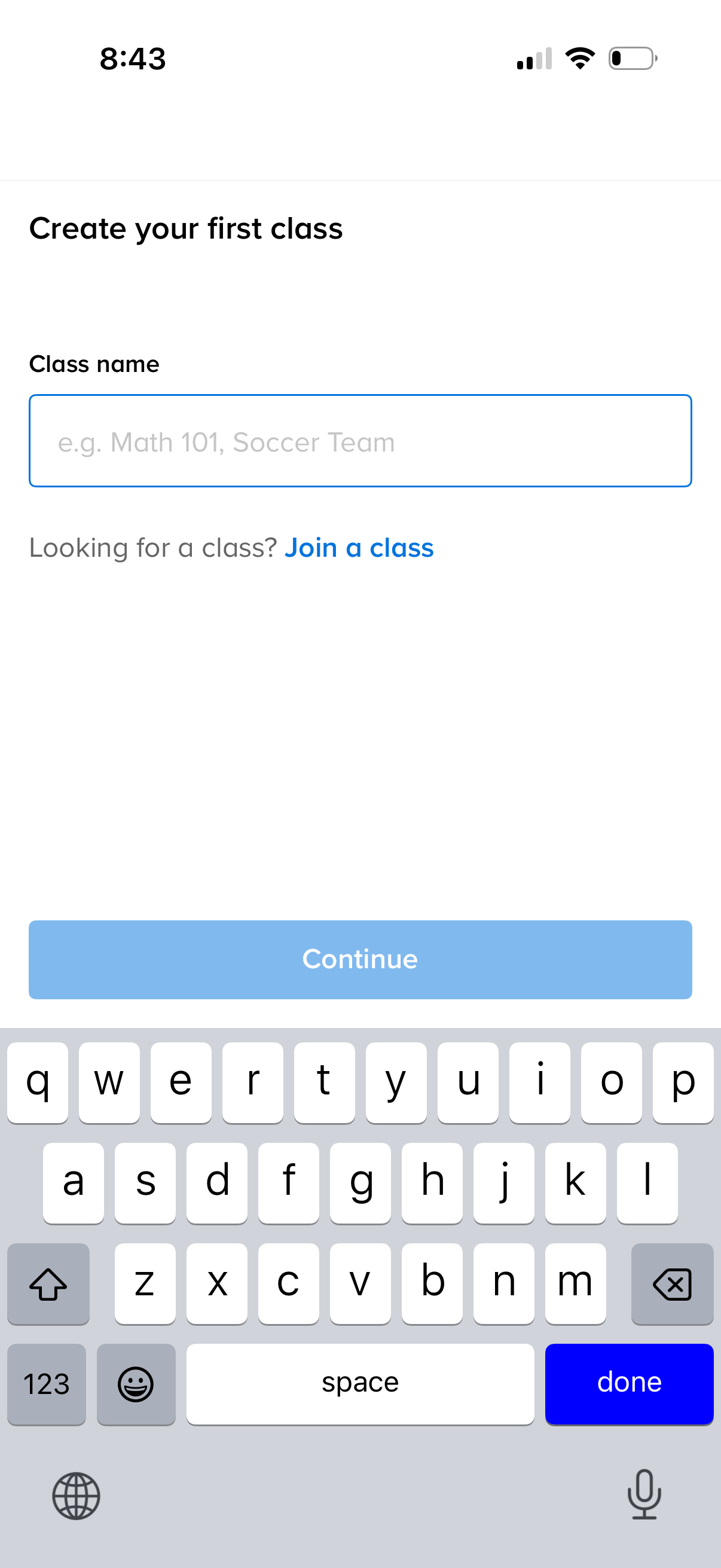The width and height of the screenshot is (721, 1568).
Task: Tap the letter m on the keyboard
Action: 575,1285
